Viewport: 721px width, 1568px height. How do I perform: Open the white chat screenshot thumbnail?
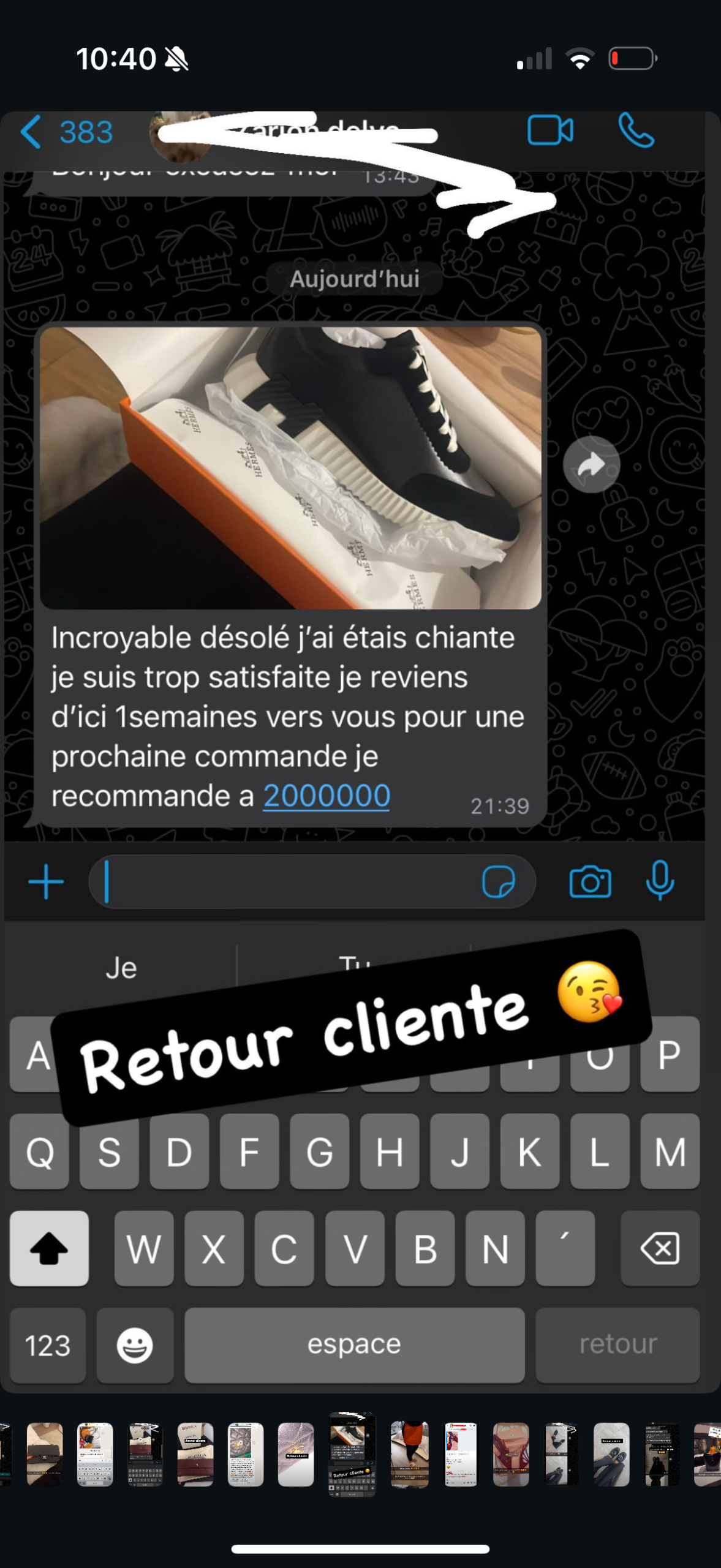[461, 1454]
